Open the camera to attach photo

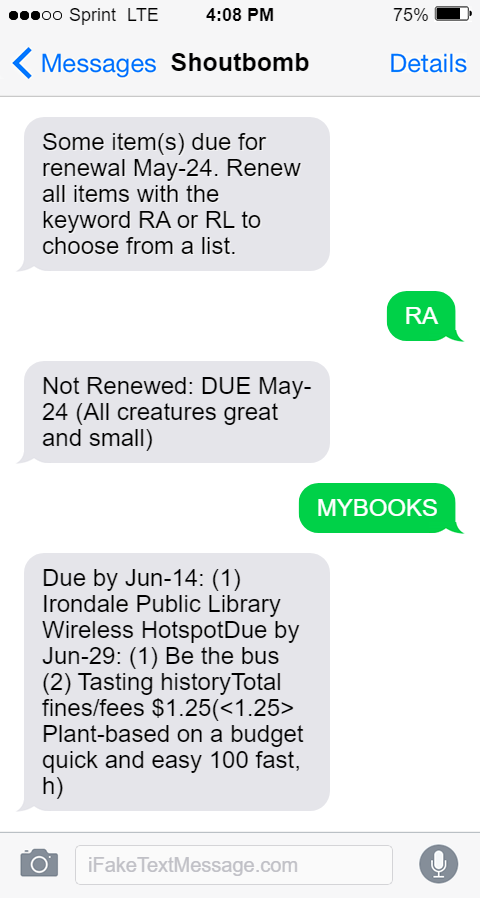pyautogui.click(x=39, y=863)
